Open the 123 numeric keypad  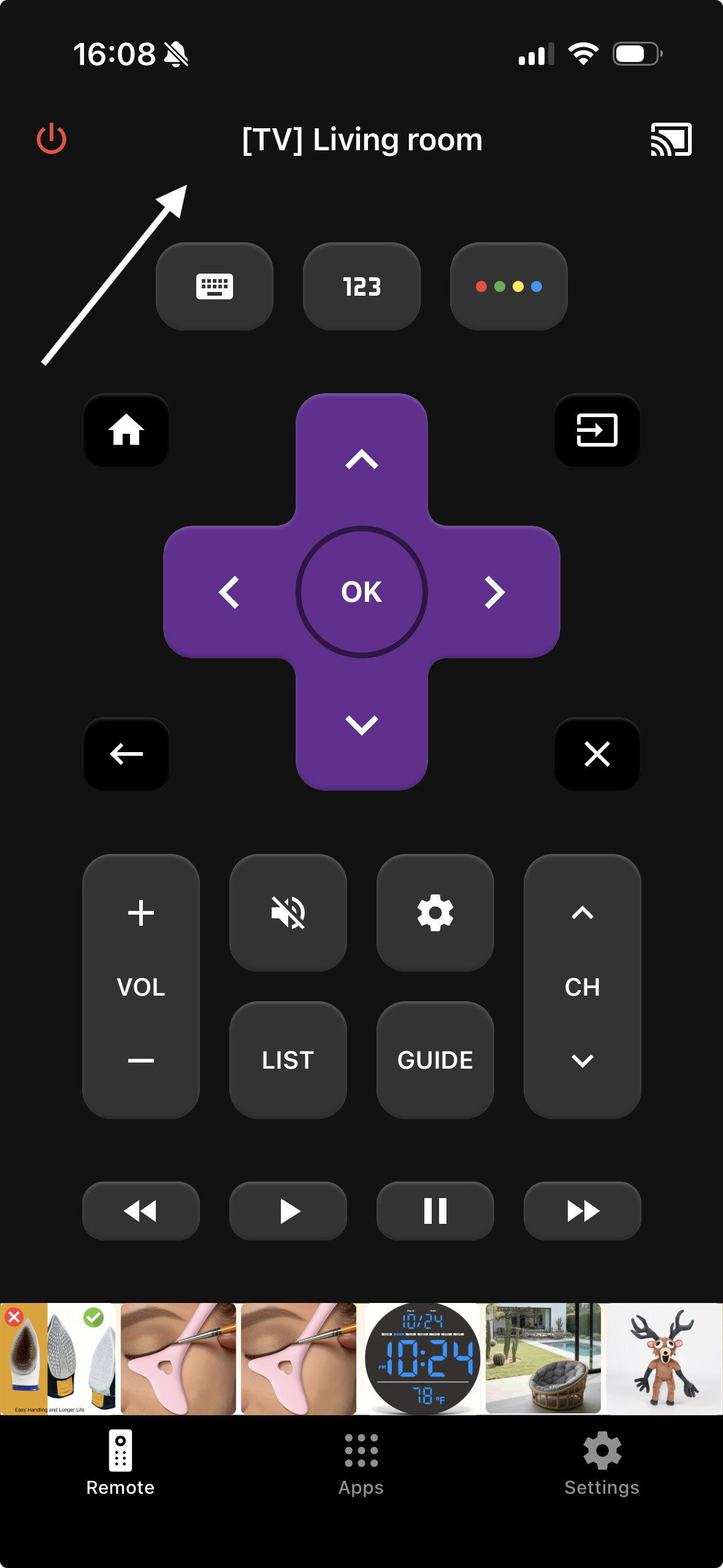[x=361, y=286]
